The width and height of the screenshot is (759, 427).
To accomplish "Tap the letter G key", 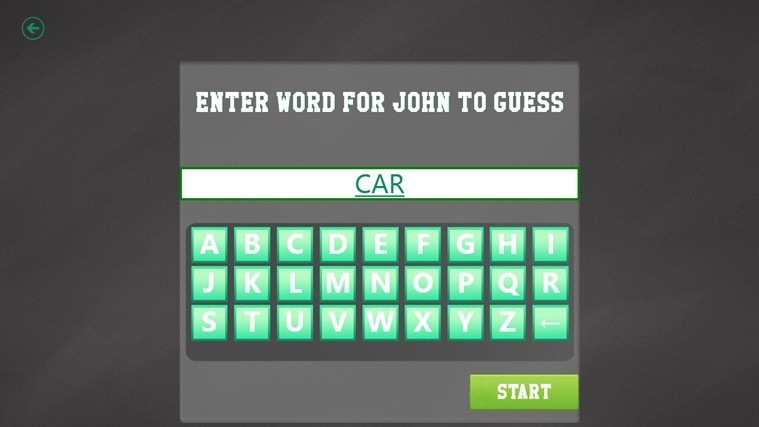I will (x=465, y=244).
